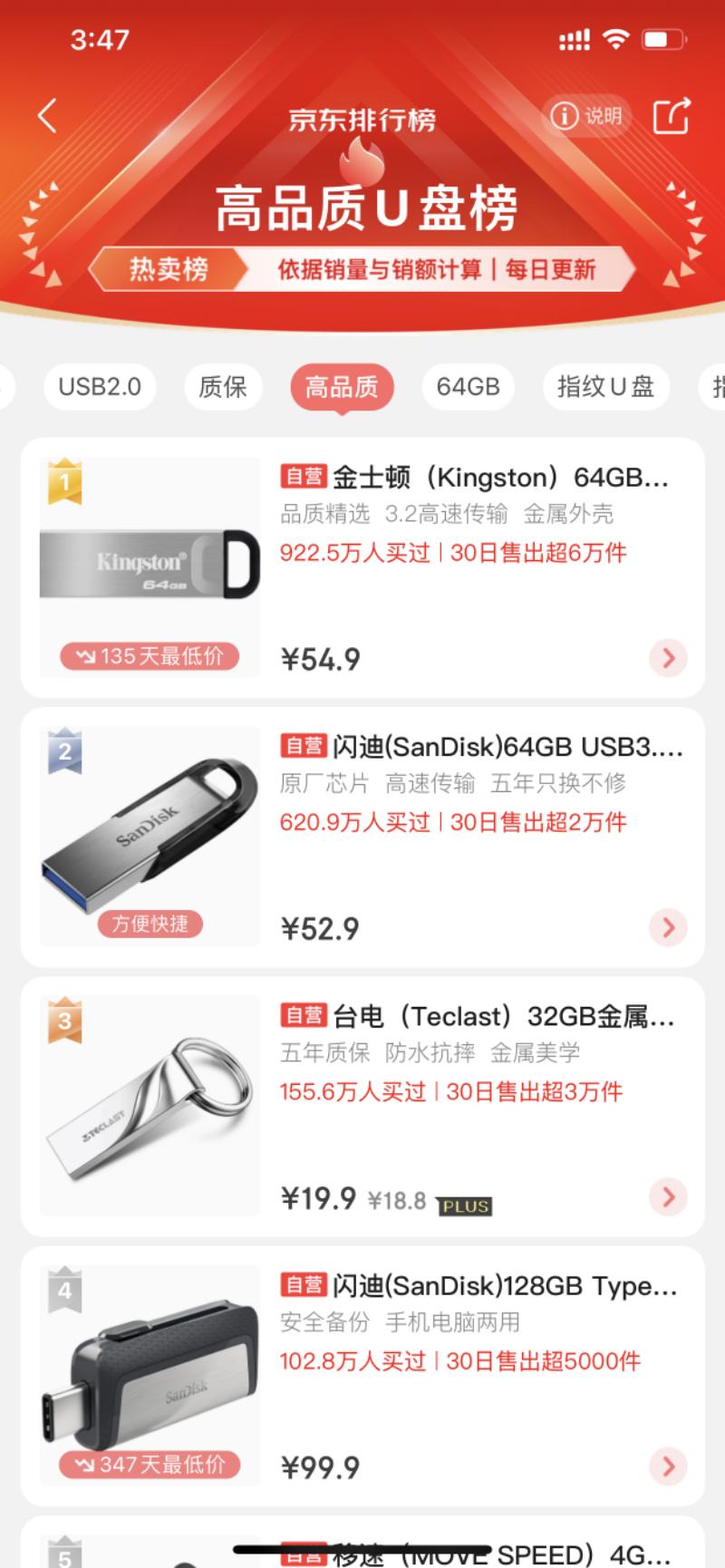This screenshot has width=725, height=1568.
Task: Click the ¥54.9 price on Kingston
Action: coord(319,659)
